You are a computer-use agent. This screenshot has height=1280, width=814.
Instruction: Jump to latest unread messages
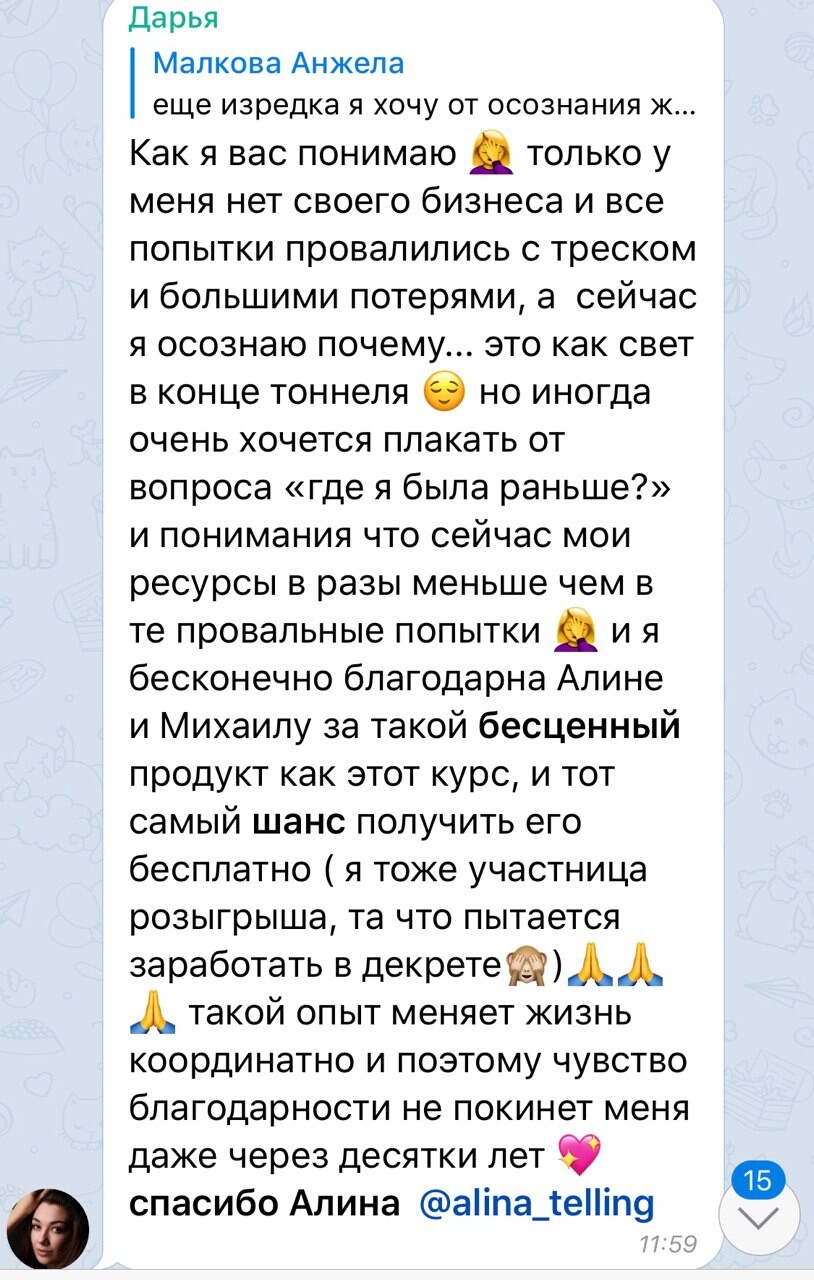click(x=759, y=1217)
